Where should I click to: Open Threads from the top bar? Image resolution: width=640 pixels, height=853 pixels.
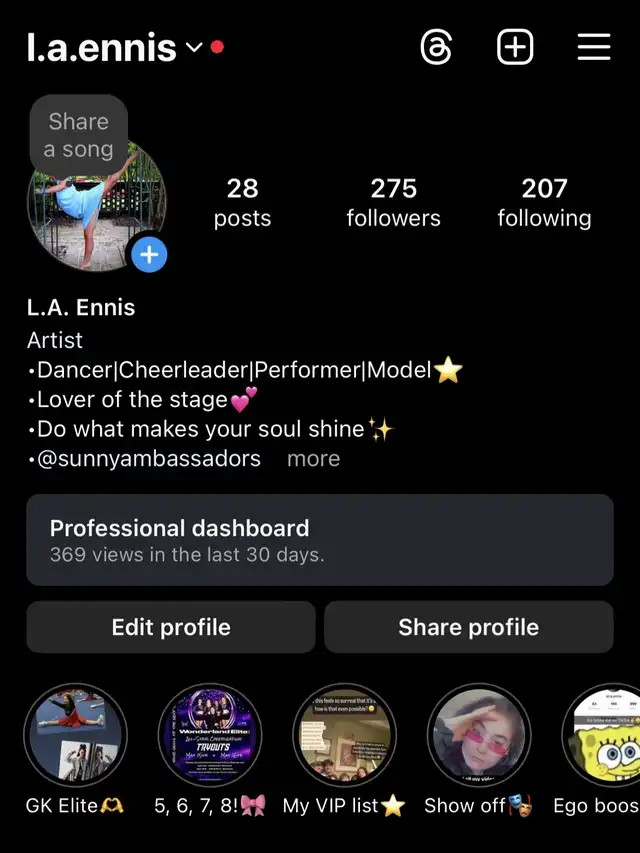pyautogui.click(x=437, y=47)
